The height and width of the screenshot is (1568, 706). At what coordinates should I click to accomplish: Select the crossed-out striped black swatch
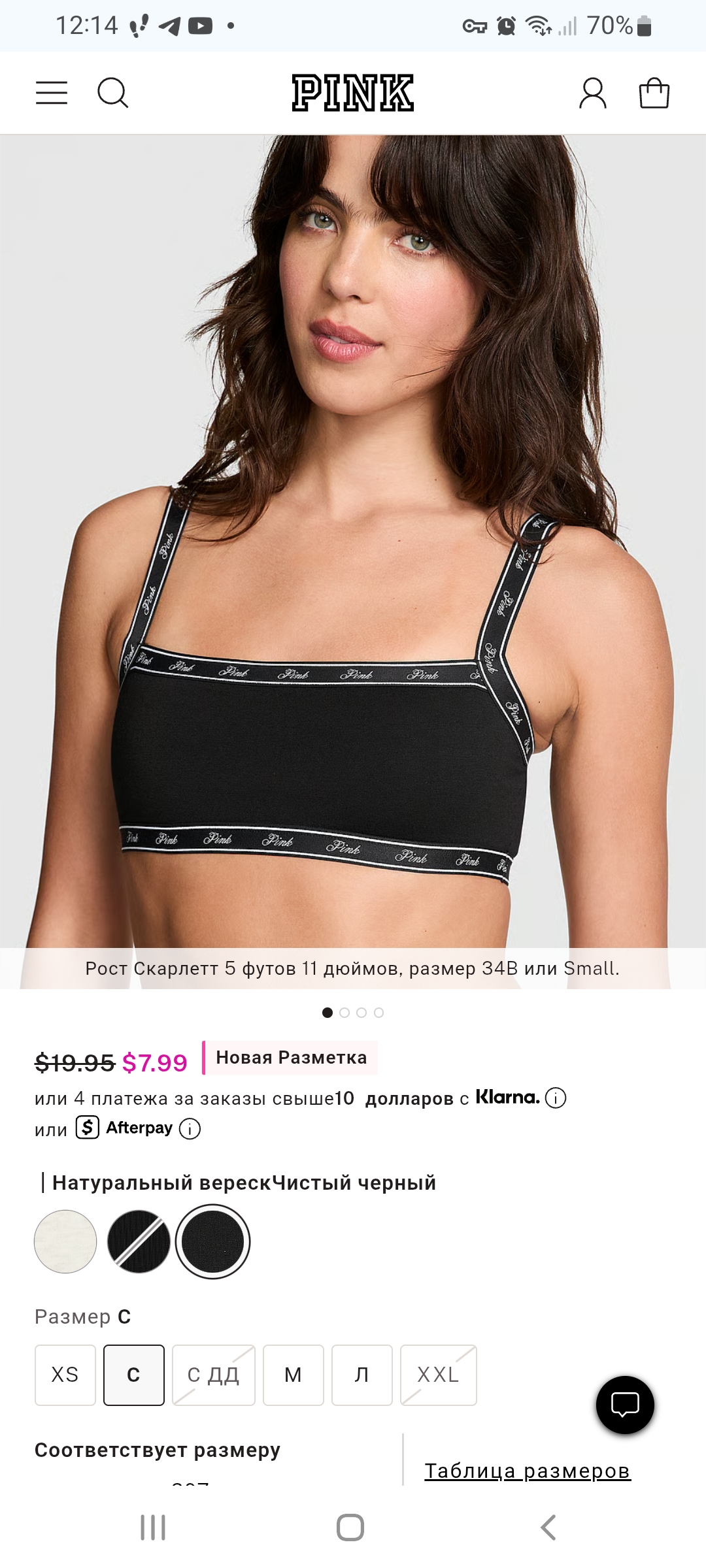(139, 1241)
